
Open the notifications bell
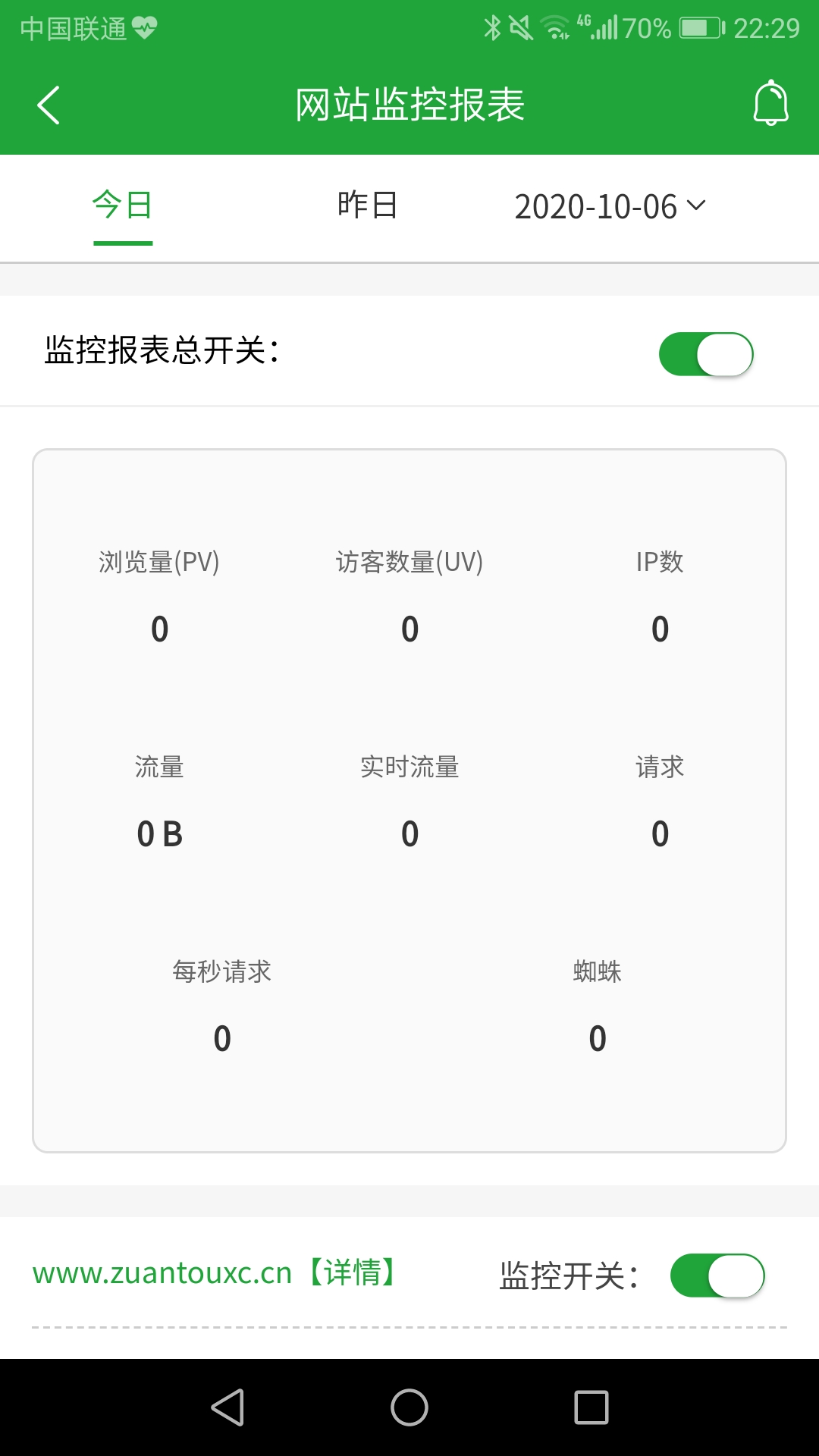coord(770,103)
